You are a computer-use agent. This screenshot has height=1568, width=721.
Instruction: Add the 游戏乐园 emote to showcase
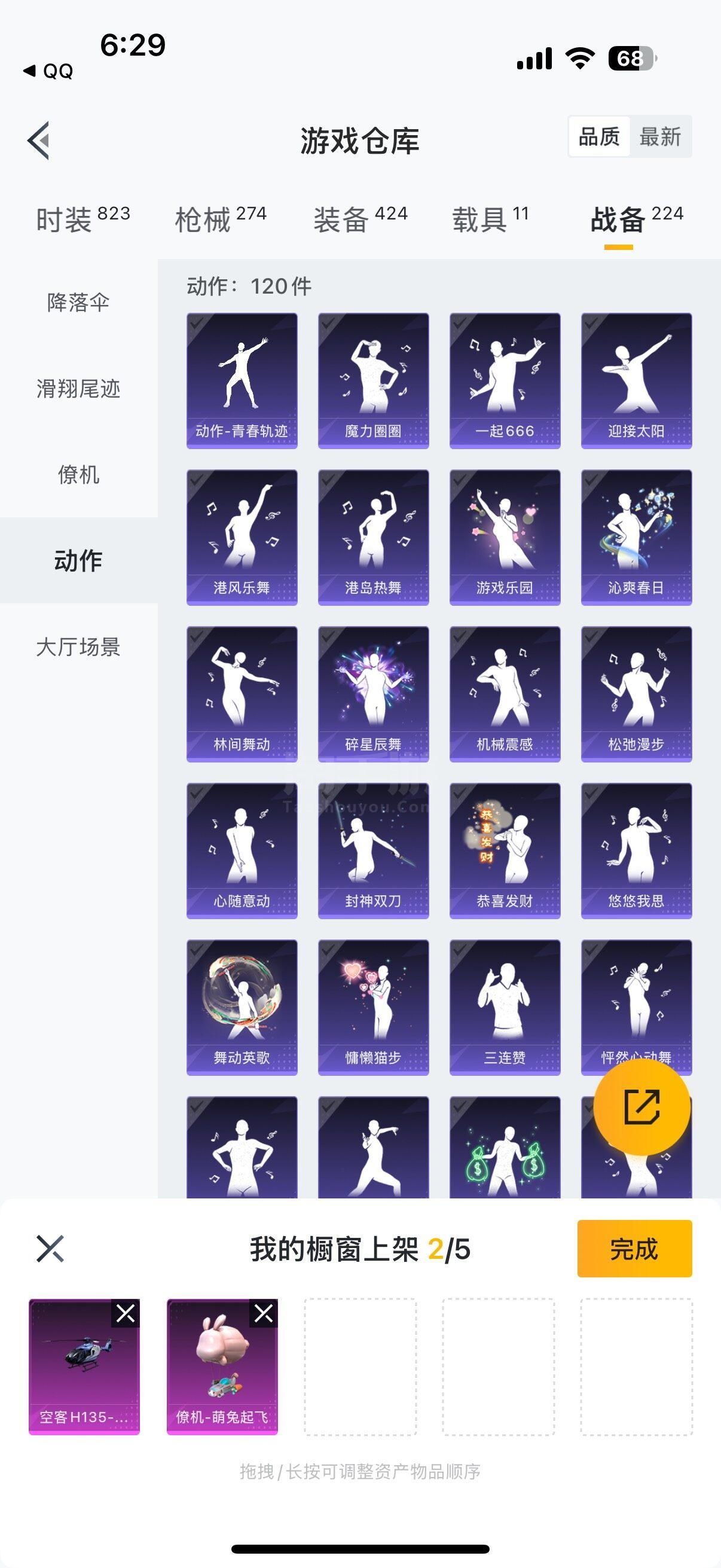[x=505, y=537]
